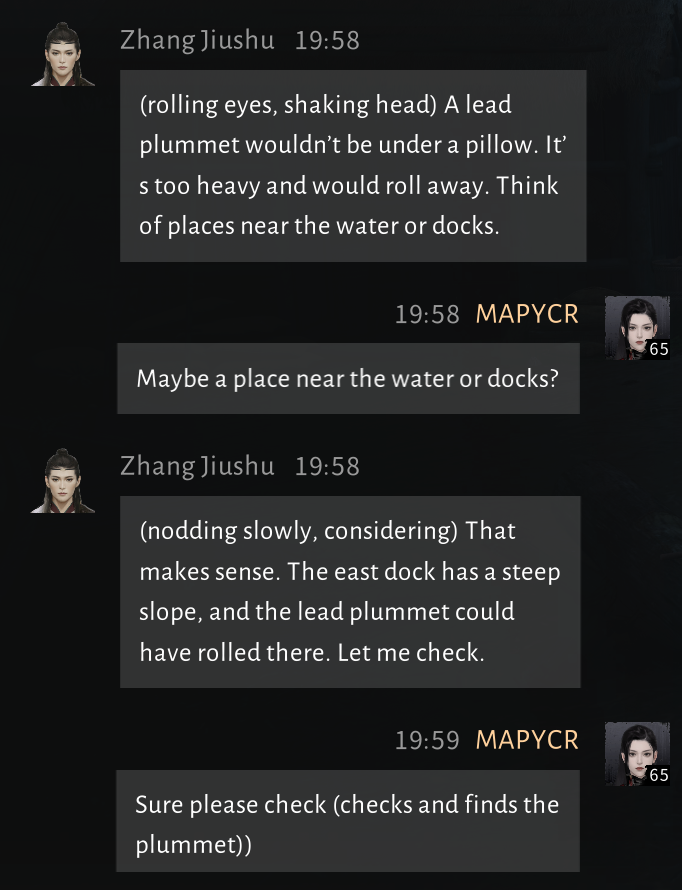Open MAPYCR's avatar beside the 19:59 message
Image resolution: width=682 pixels, height=890 pixels.
point(636,753)
